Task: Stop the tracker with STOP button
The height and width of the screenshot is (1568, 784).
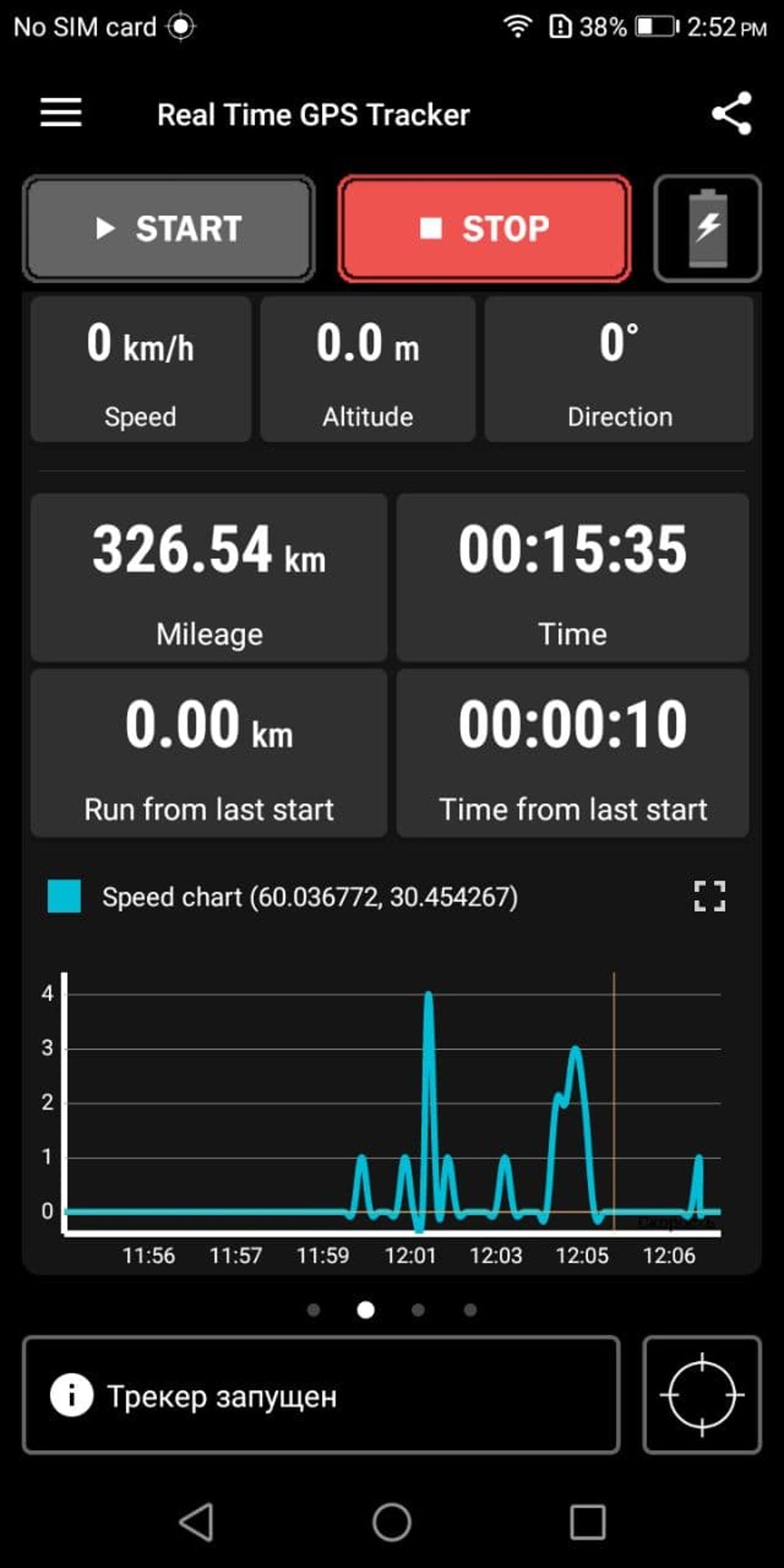Action: 484,228
